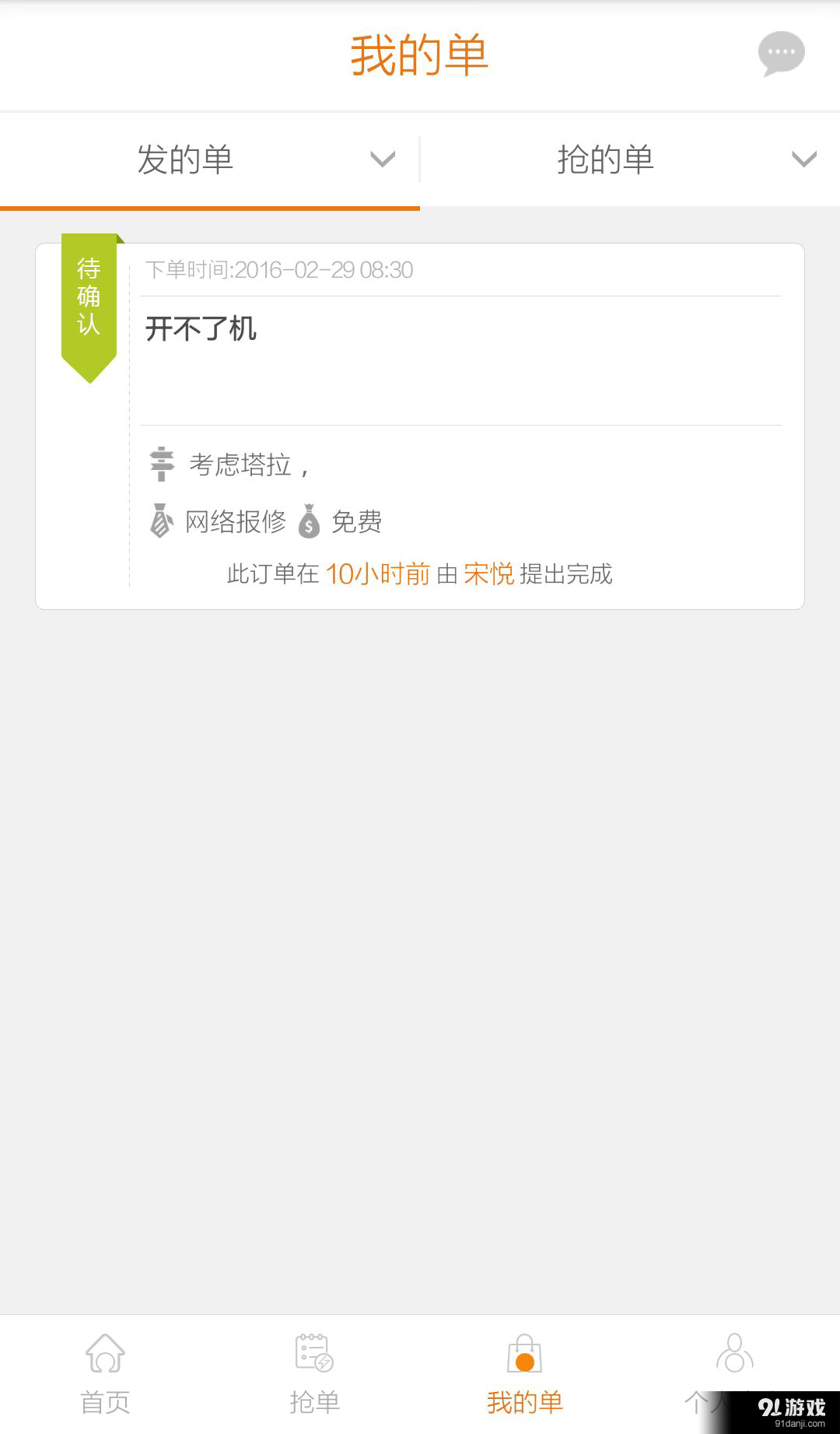The image size is (840, 1434).
Task: Open the order titled 开不了机
Action: [x=201, y=328]
